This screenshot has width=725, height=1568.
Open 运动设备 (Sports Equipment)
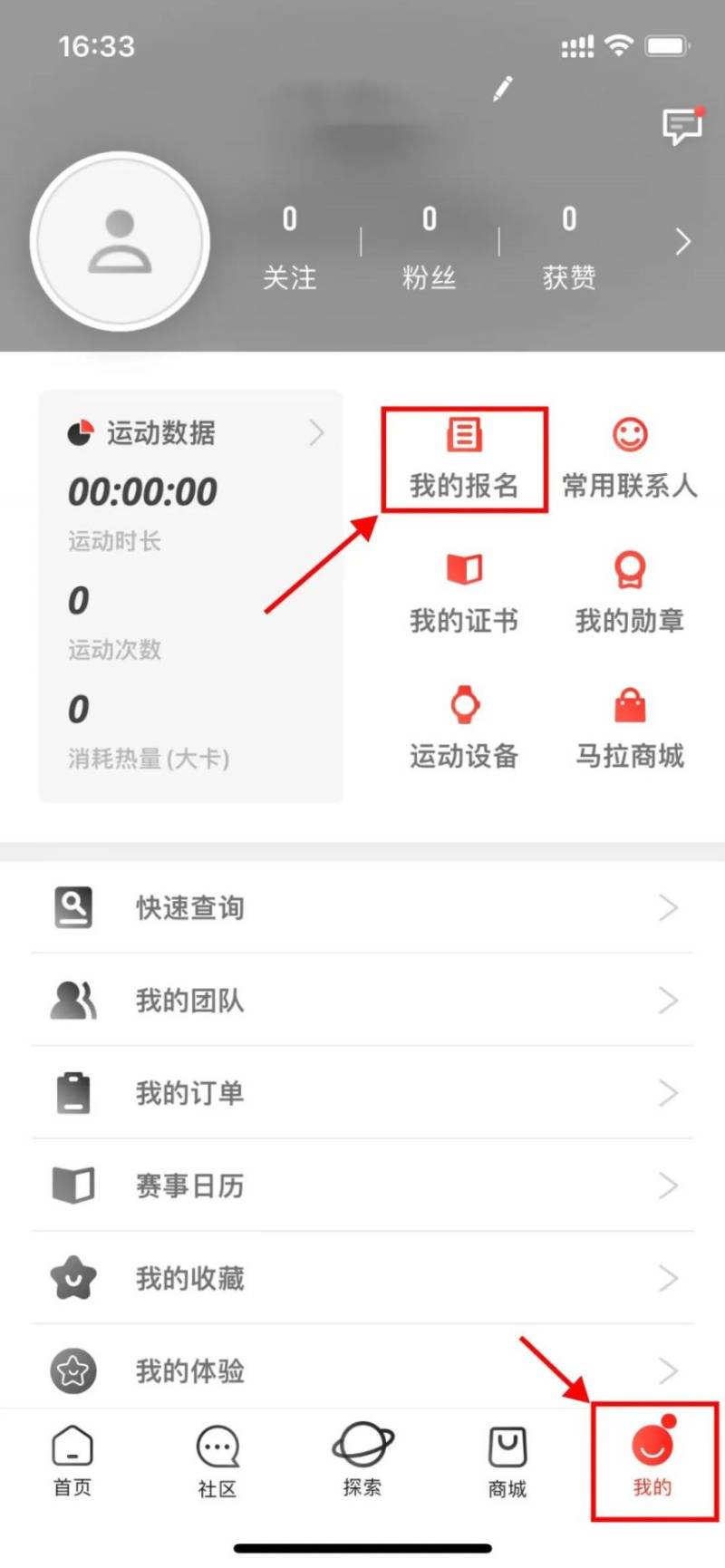point(464,725)
